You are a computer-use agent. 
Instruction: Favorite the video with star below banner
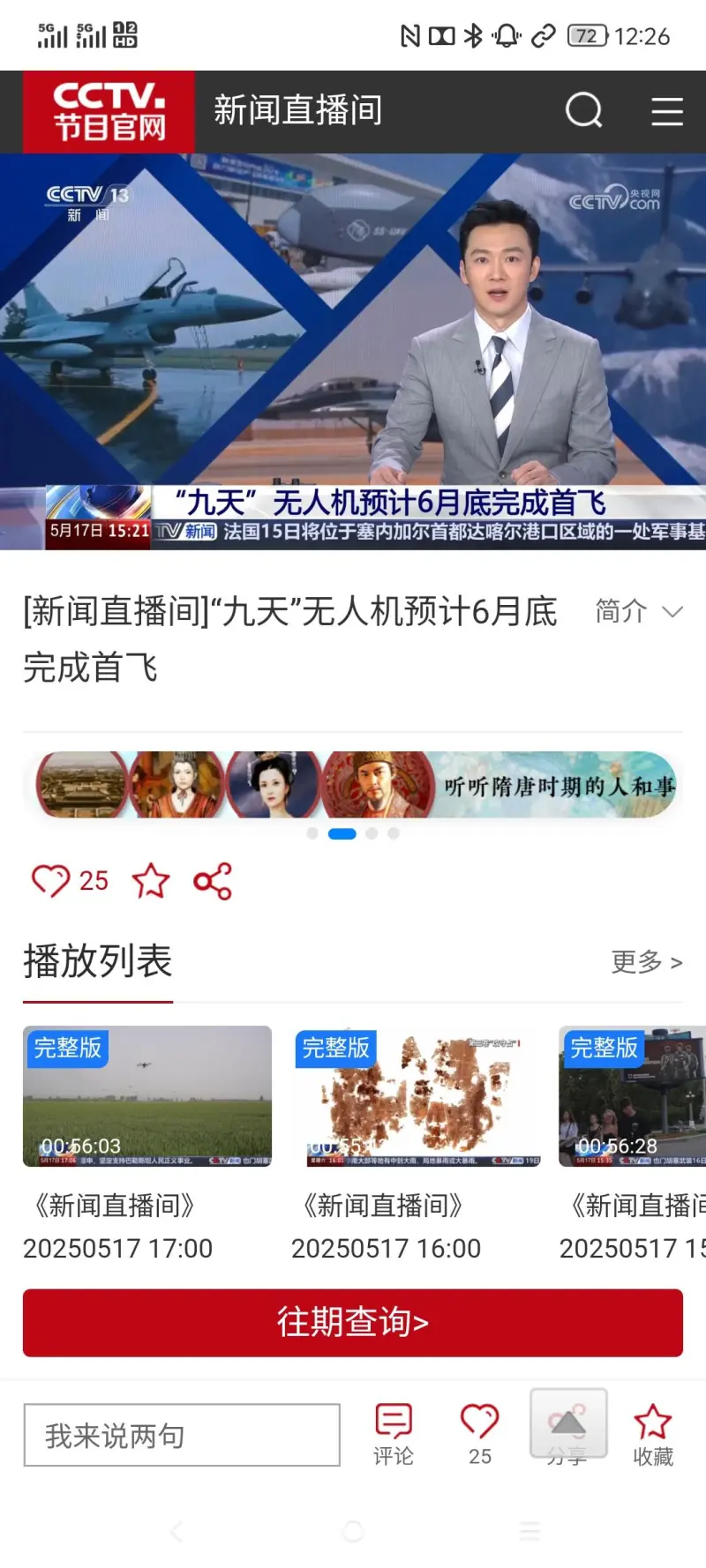click(x=151, y=880)
